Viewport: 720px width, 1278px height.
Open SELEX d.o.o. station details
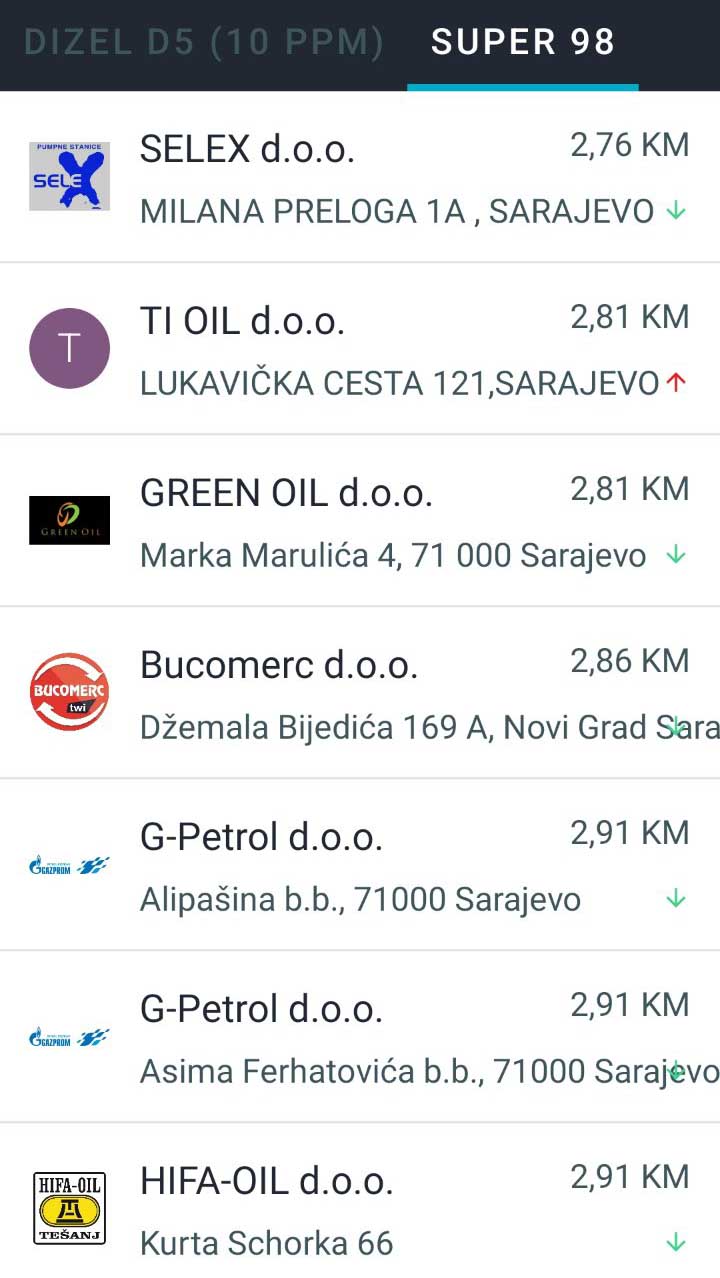(x=360, y=177)
